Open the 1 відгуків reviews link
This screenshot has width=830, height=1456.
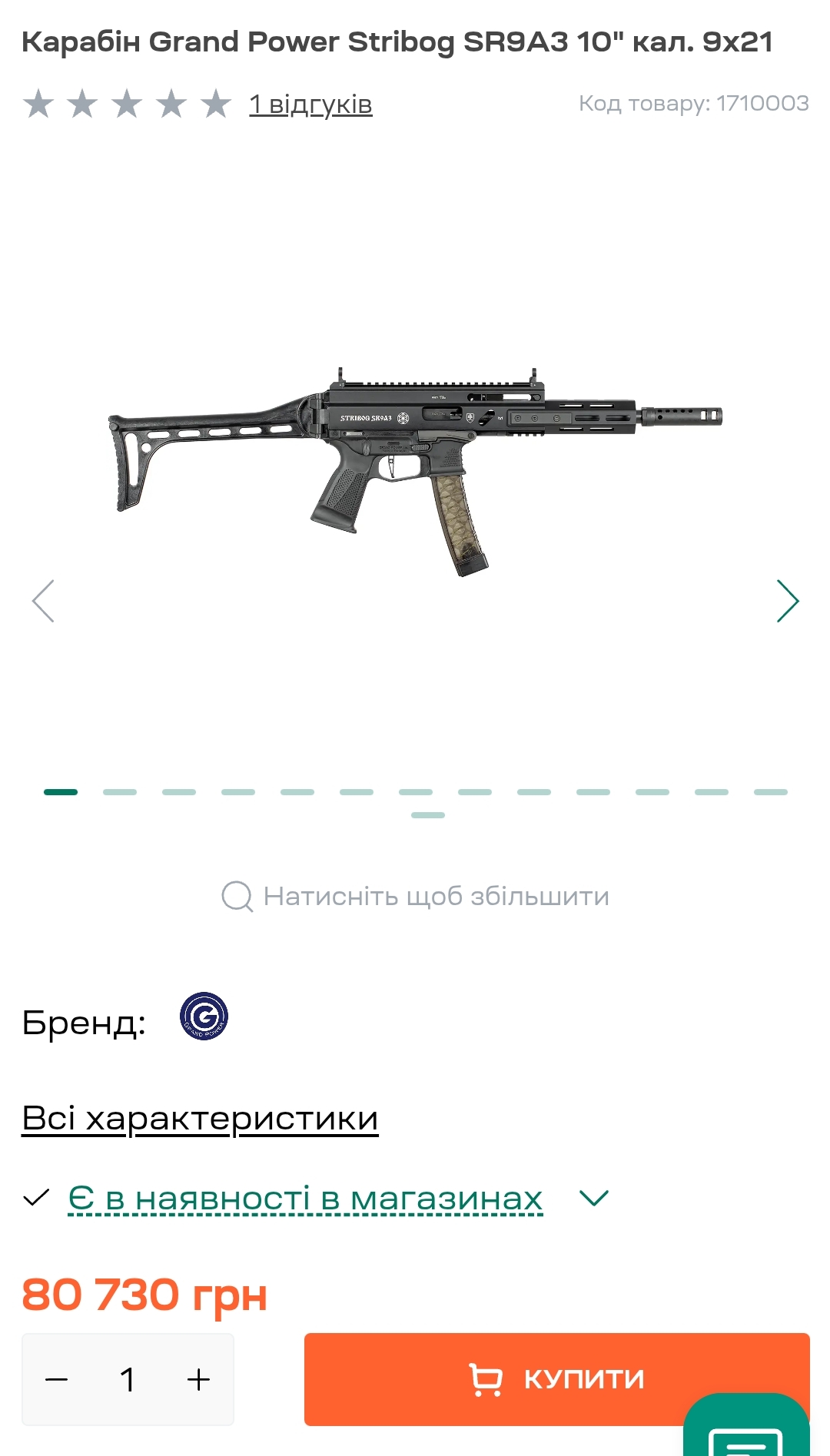[x=310, y=104]
